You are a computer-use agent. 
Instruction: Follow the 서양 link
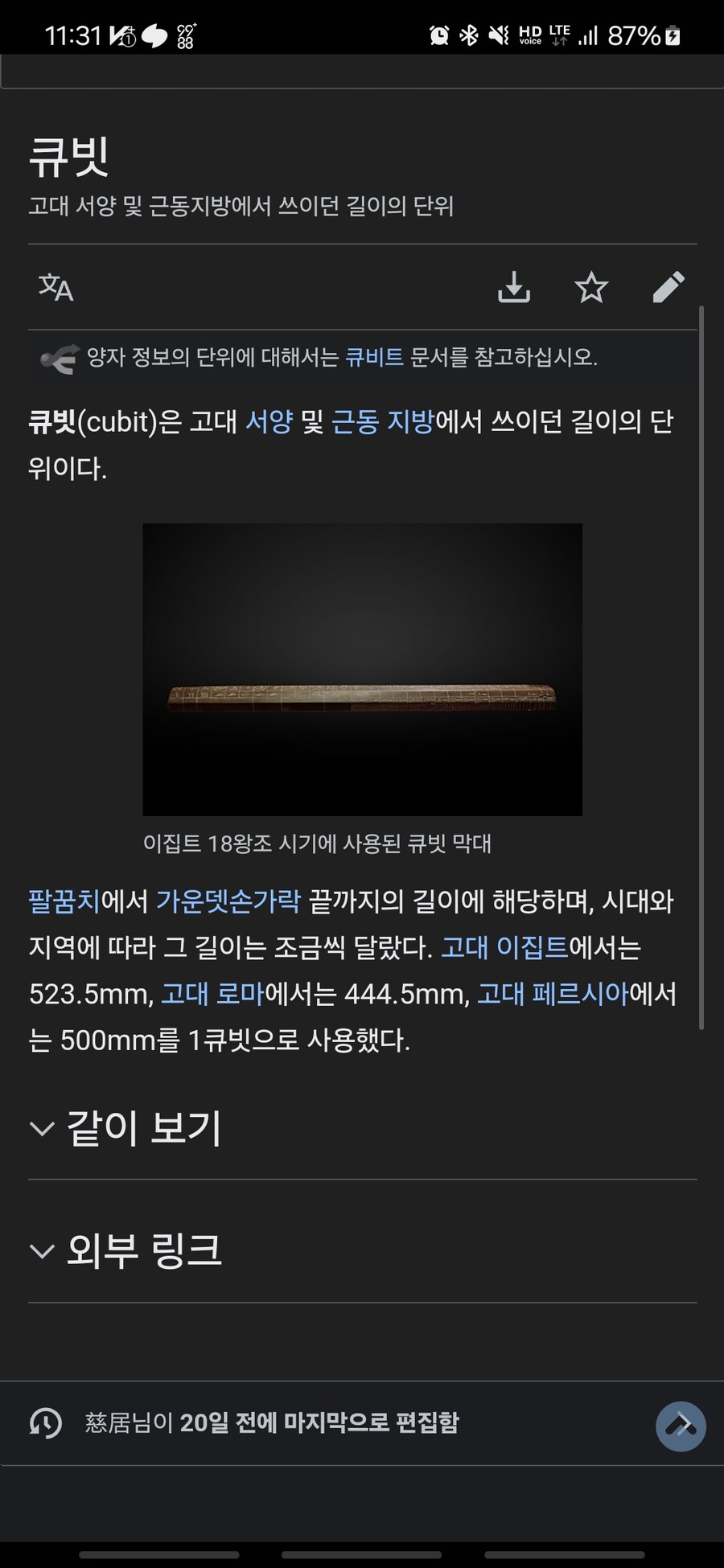(x=269, y=421)
